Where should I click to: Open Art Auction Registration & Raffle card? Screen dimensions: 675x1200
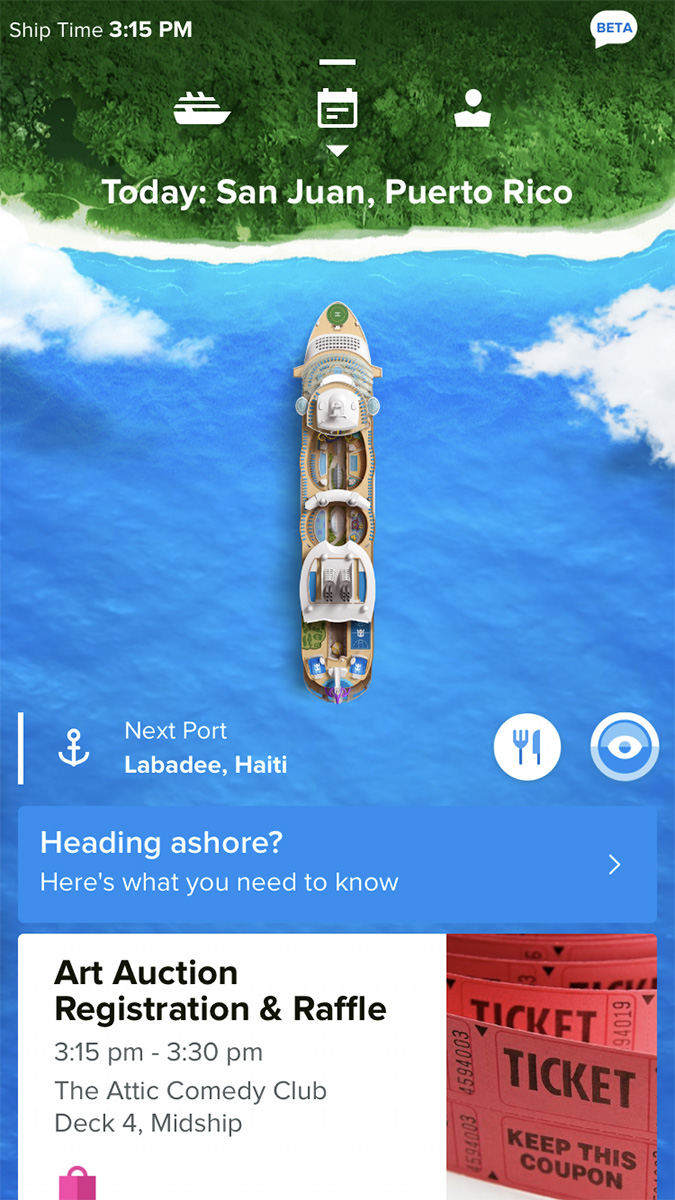coord(338,1067)
